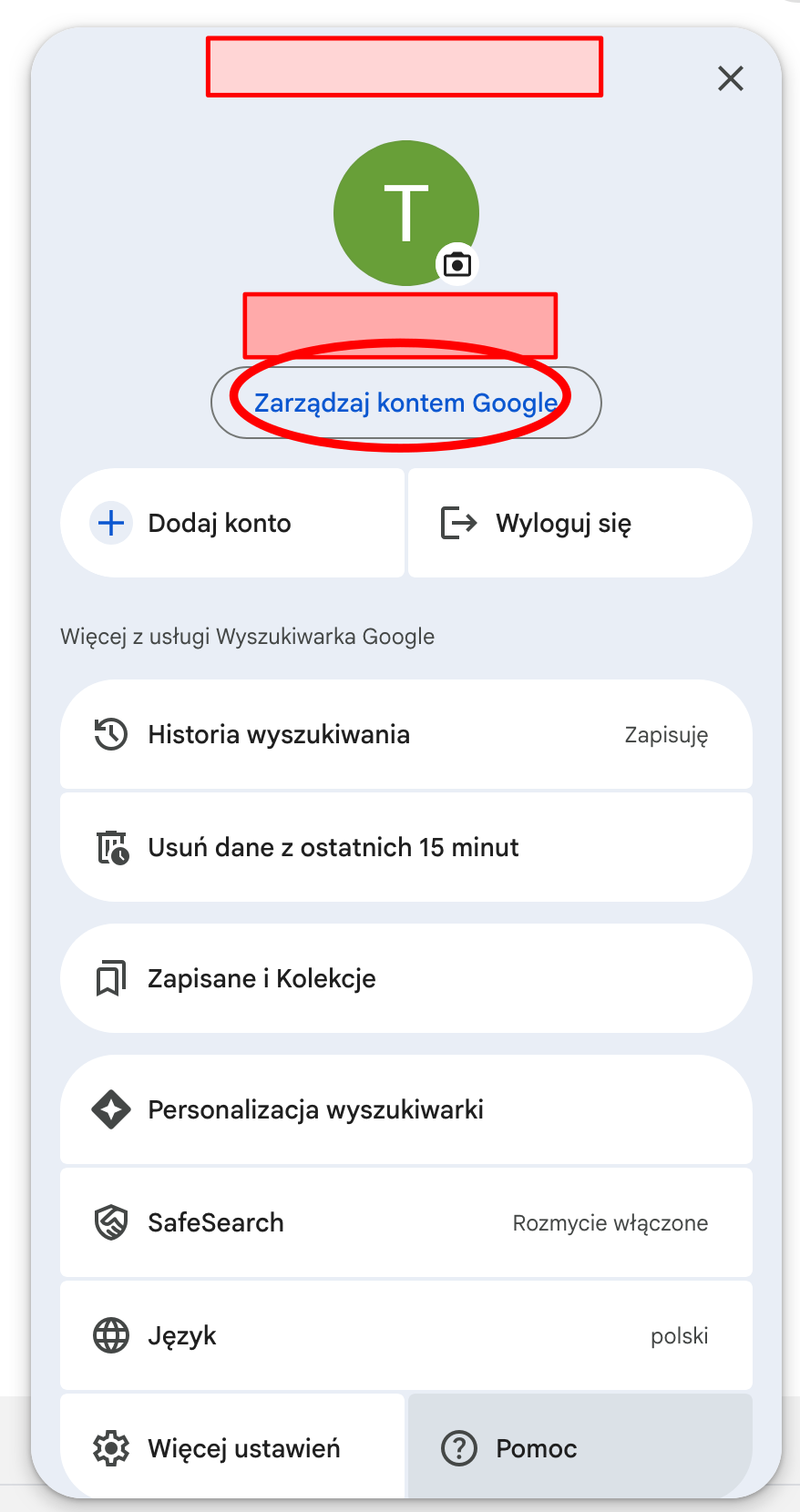Screen dimensions: 800x1512
Task: Change profile photo via camera icon
Action: pyautogui.click(x=456, y=264)
